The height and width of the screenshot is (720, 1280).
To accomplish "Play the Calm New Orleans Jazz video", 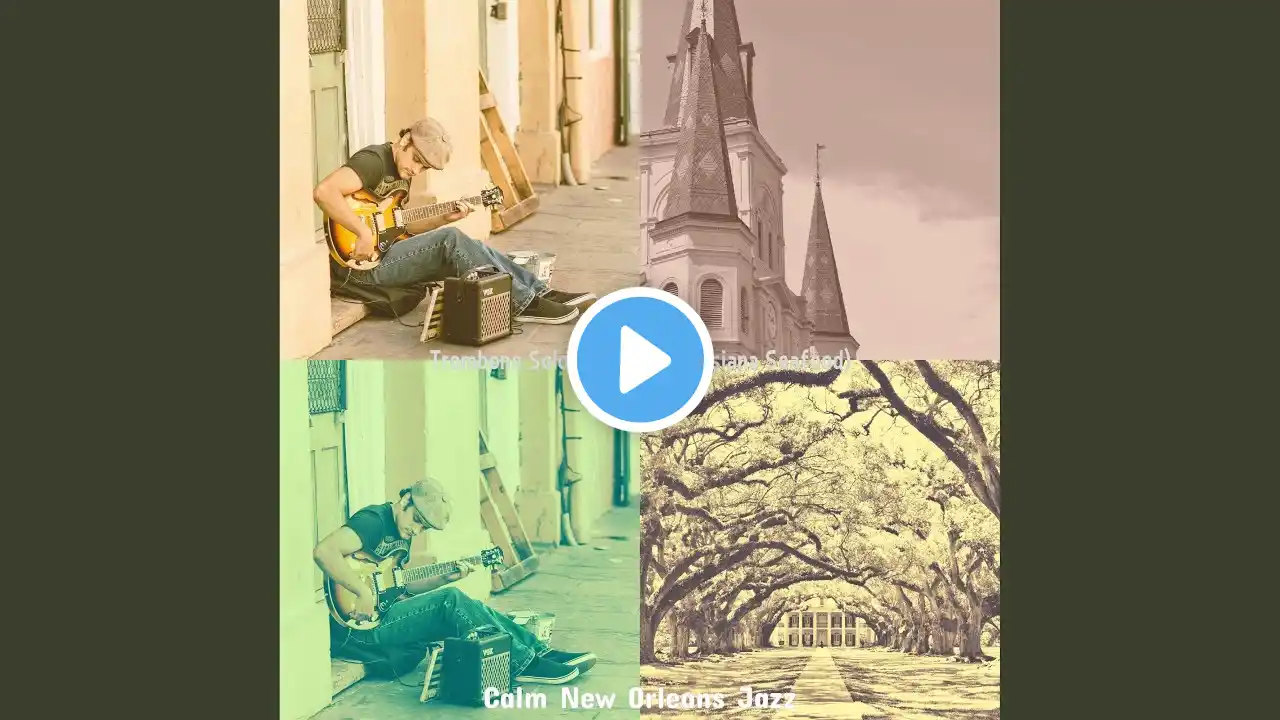I will tap(640, 360).
